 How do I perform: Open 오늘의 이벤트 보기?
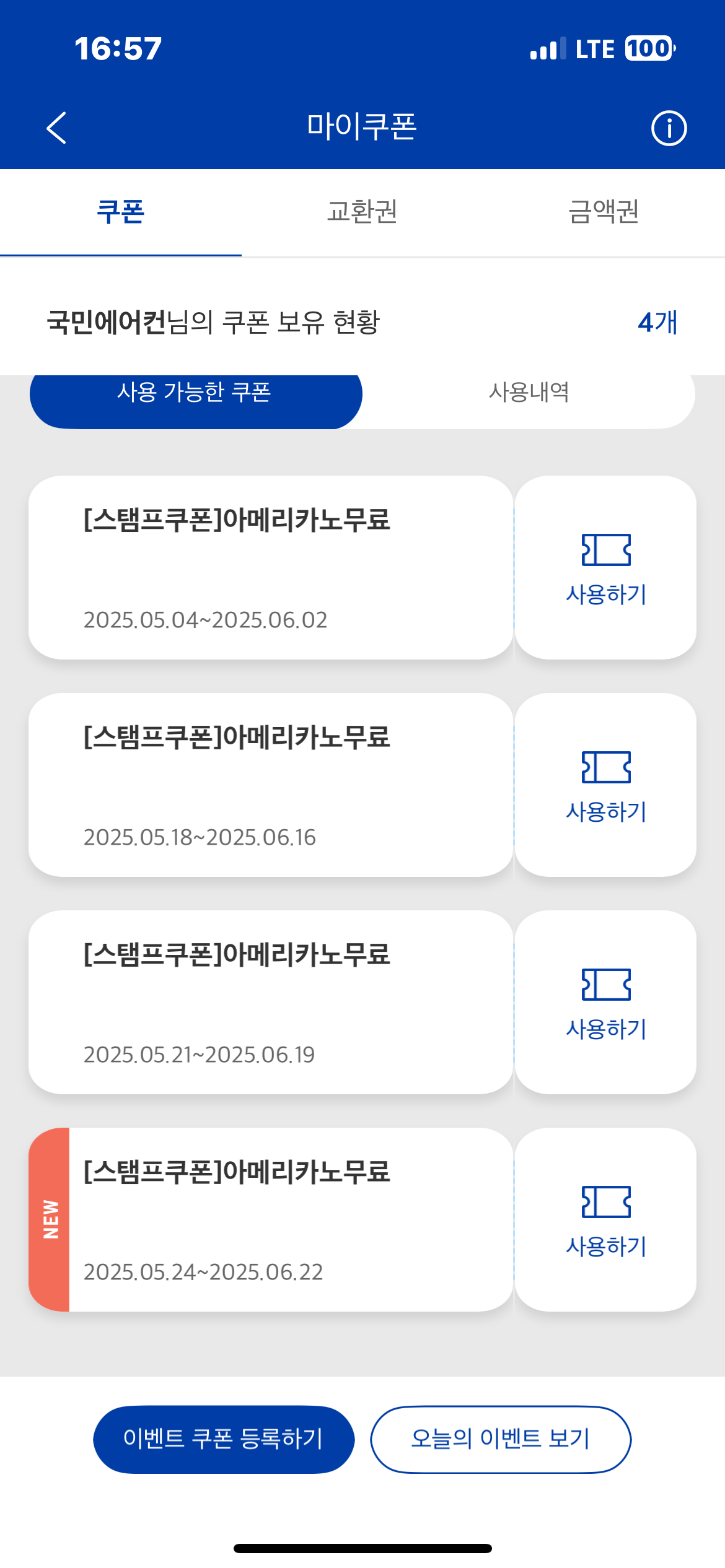pos(501,1440)
